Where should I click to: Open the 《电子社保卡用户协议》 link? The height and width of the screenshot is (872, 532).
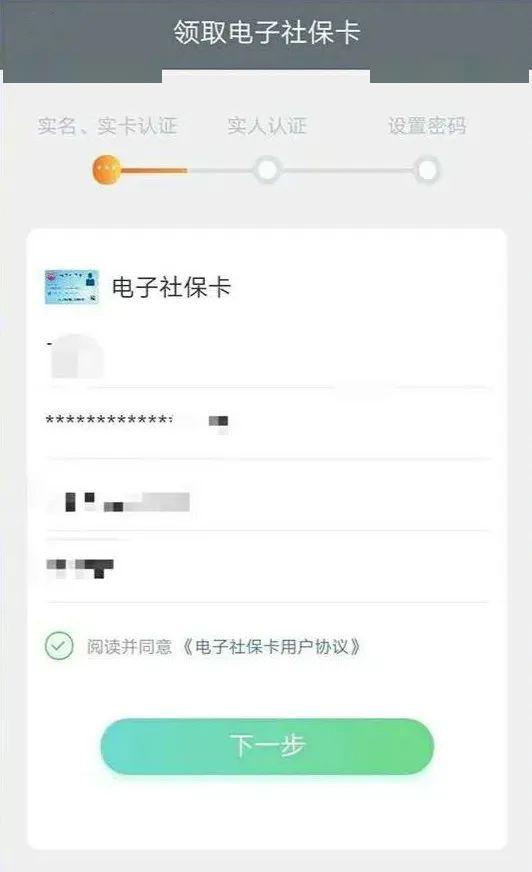(272, 647)
